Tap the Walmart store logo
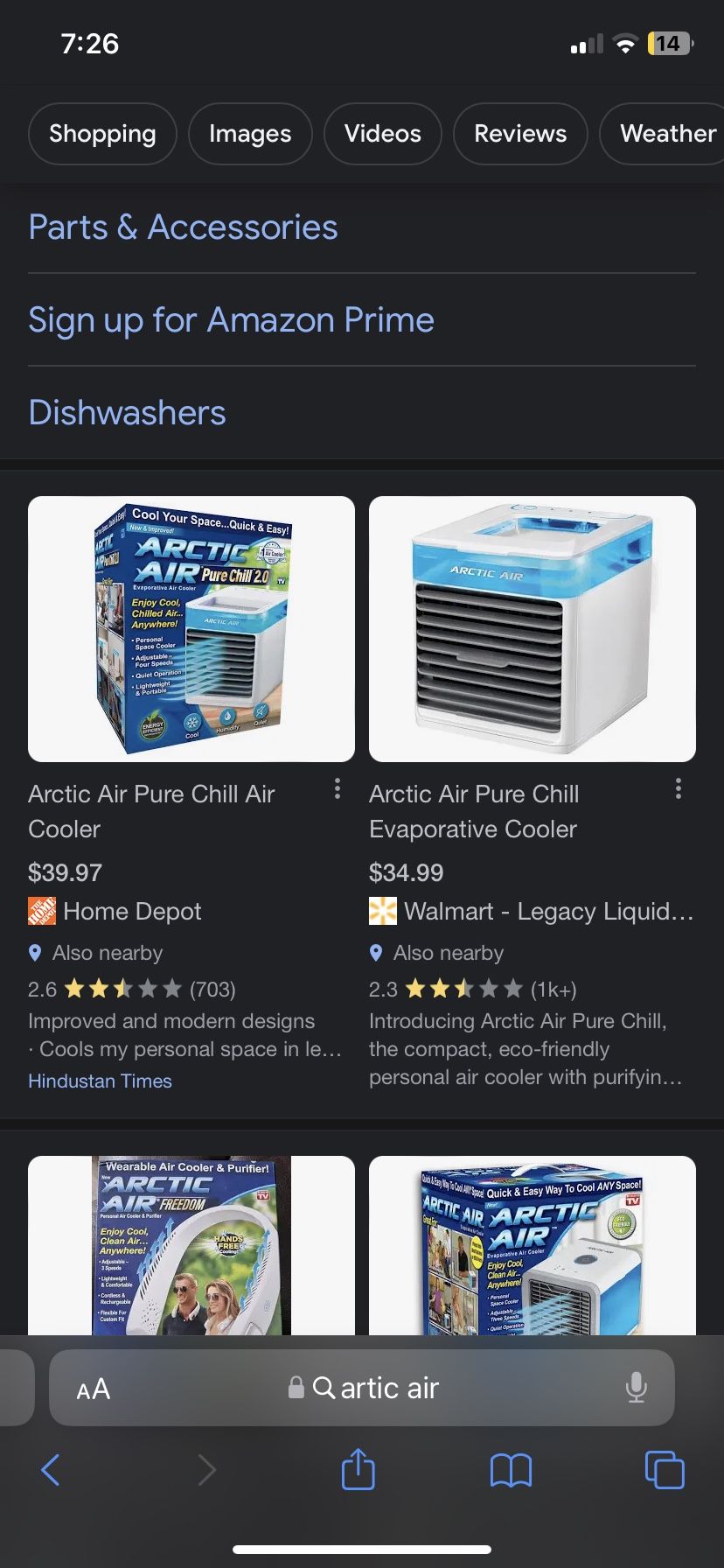The image size is (724, 1568). 381,911
